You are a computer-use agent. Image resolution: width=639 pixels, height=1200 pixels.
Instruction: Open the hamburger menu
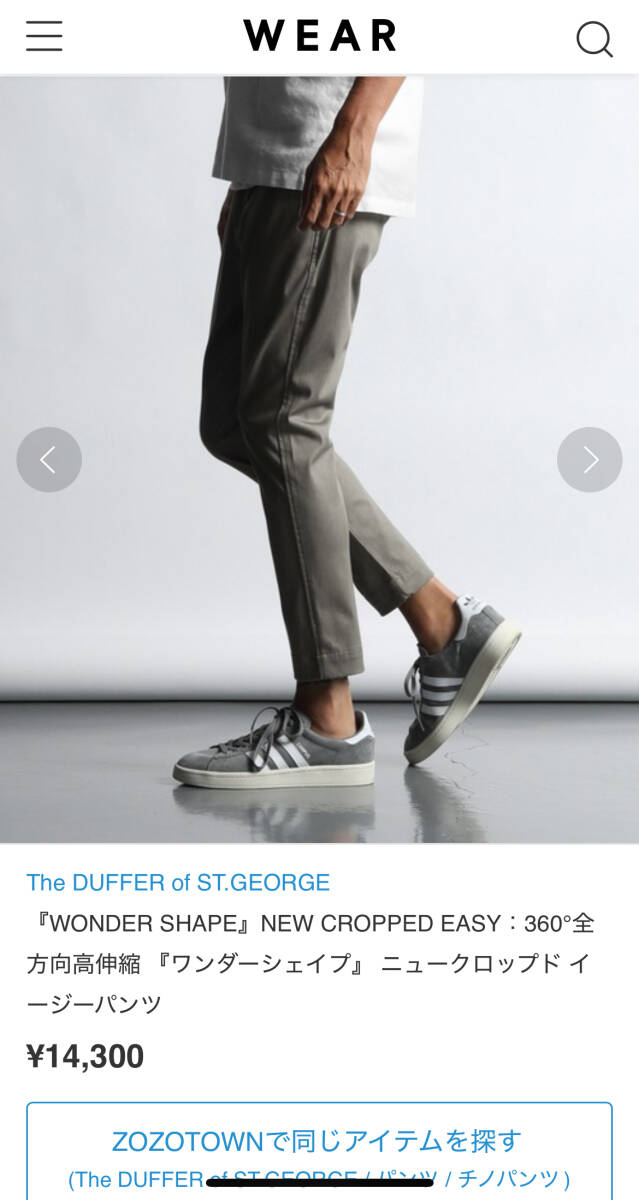coord(44,37)
